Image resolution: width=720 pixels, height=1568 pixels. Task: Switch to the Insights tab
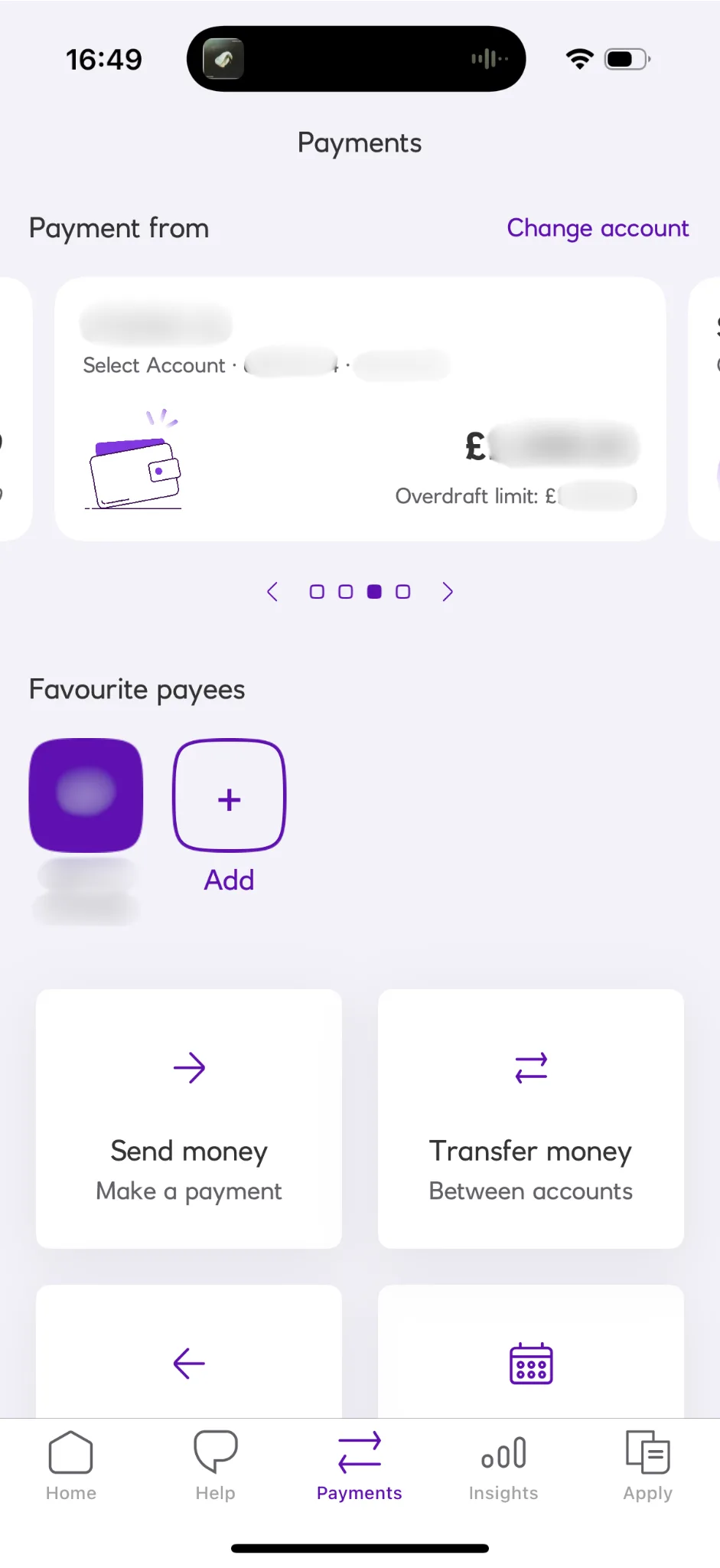(x=503, y=1465)
